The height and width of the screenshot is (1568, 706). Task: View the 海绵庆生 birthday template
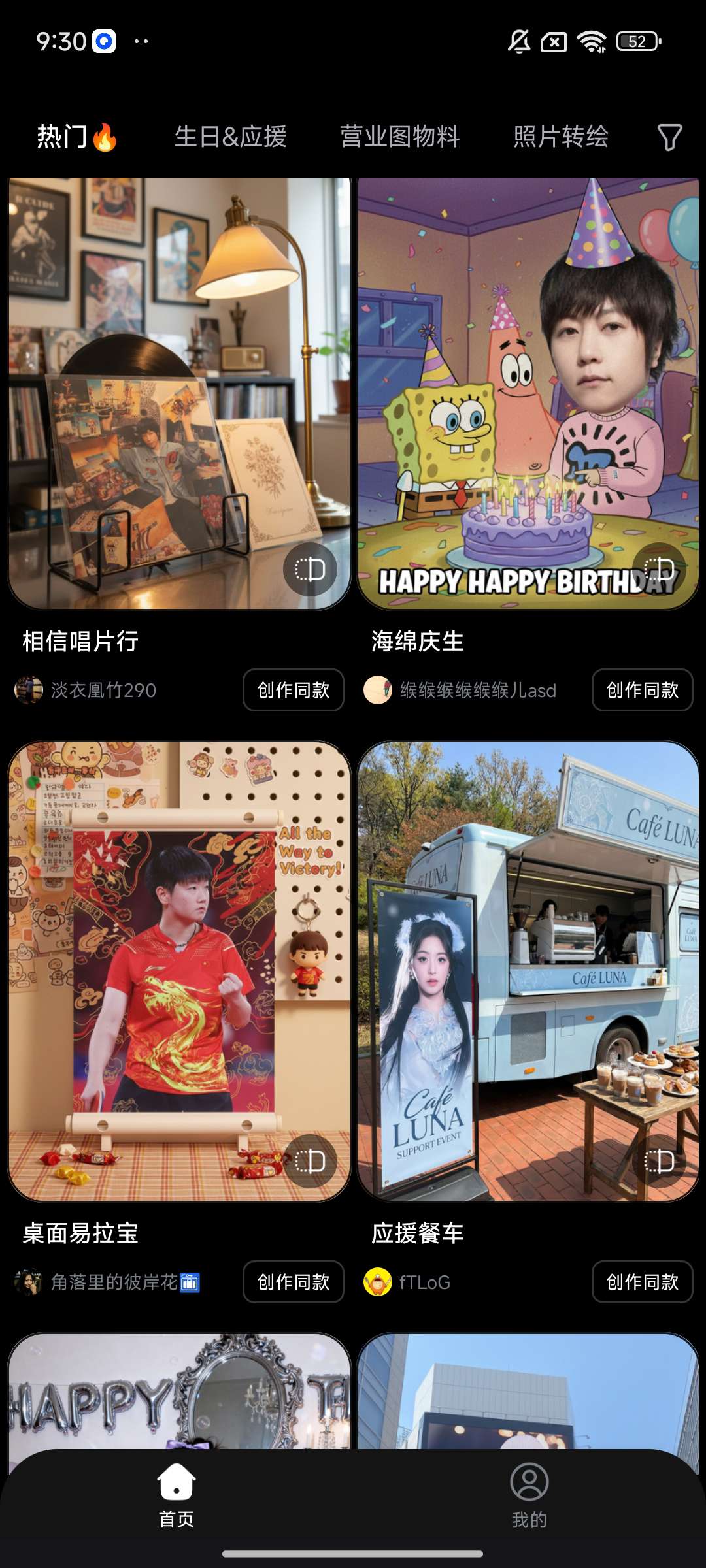coord(528,393)
